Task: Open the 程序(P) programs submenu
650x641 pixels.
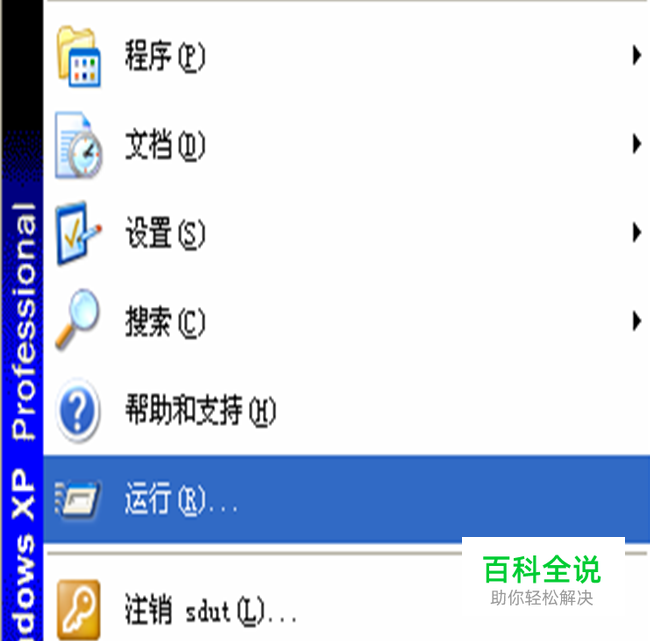Action: click(347, 56)
